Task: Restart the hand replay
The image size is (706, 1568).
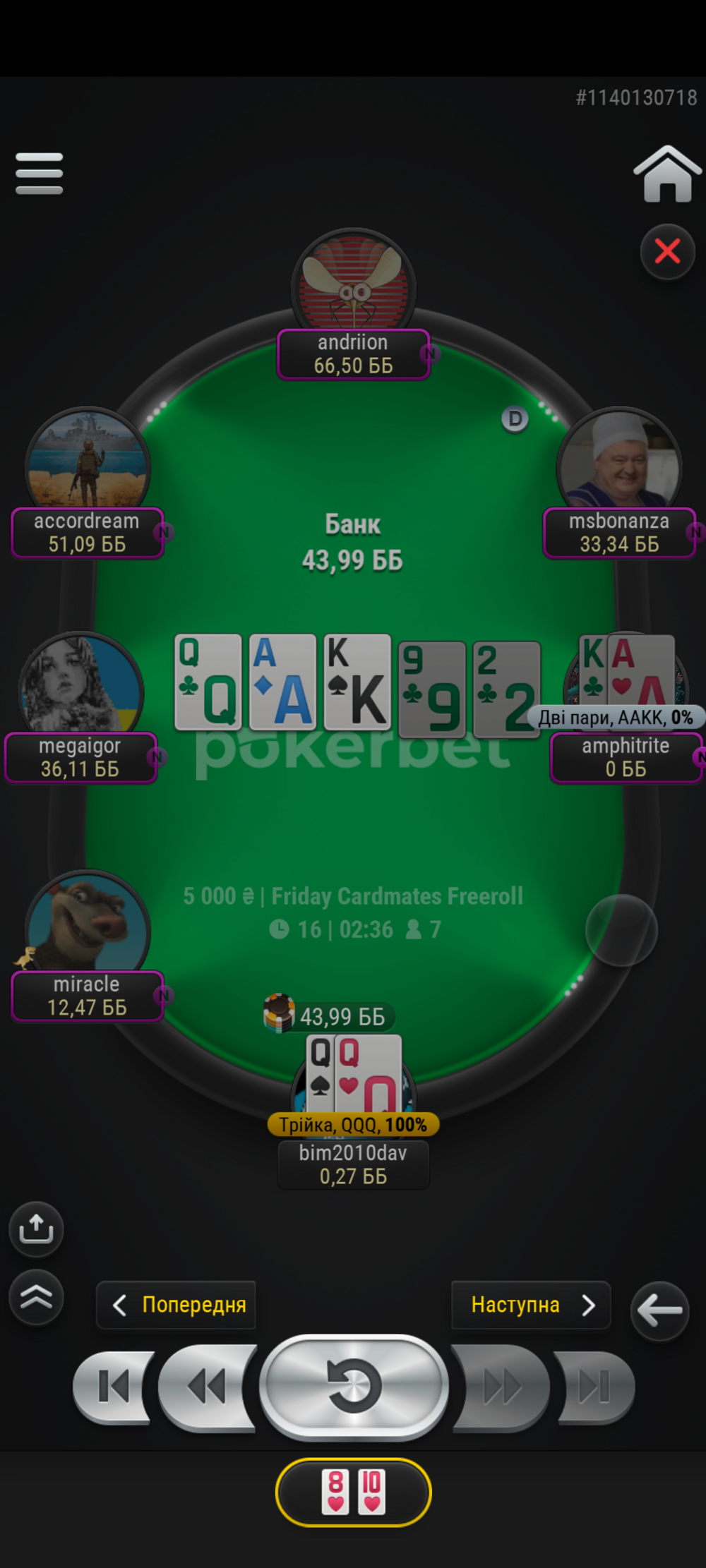Action: [354, 1387]
